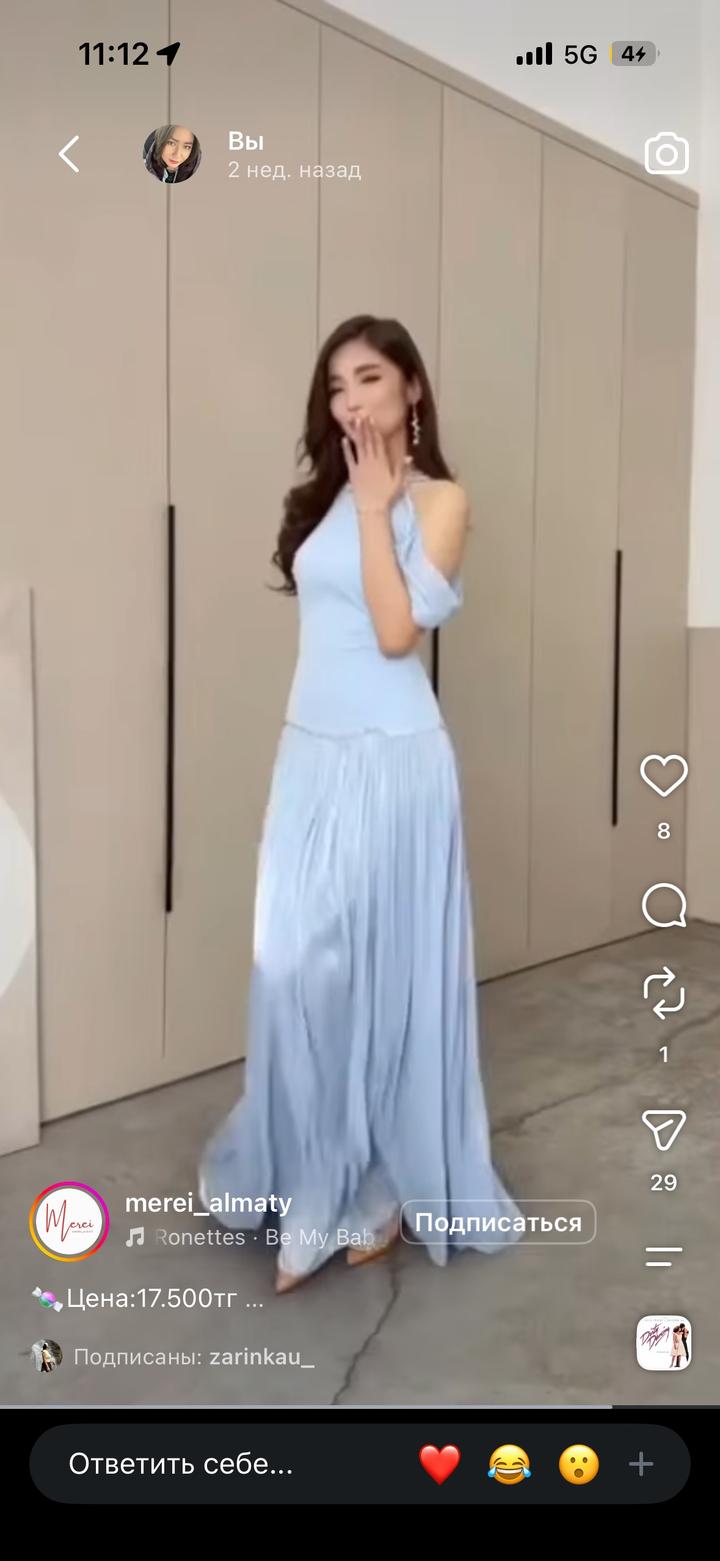React with the surprised face emoji
The height and width of the screenshot is (1561, 720).
[x=579, y=1465]
